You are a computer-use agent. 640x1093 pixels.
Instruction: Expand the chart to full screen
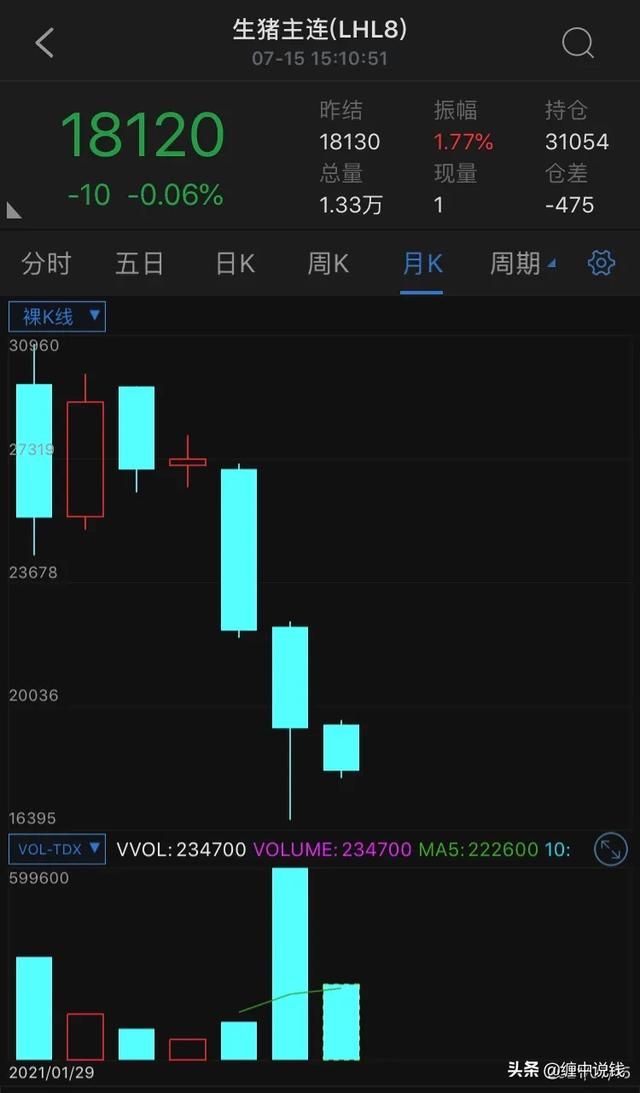coord(611,849)
